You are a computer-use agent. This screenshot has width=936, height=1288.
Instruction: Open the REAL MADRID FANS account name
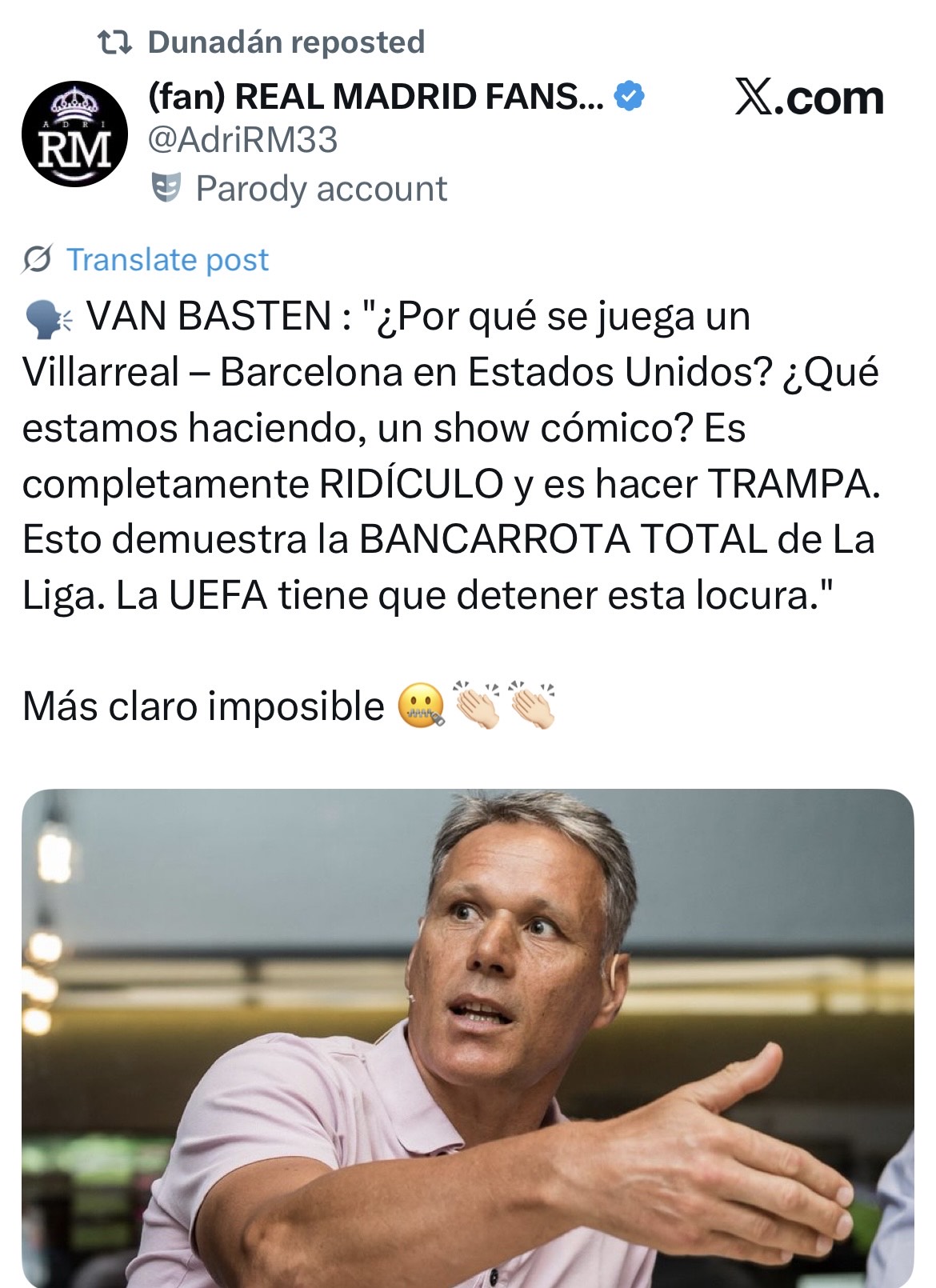point(376,98)
